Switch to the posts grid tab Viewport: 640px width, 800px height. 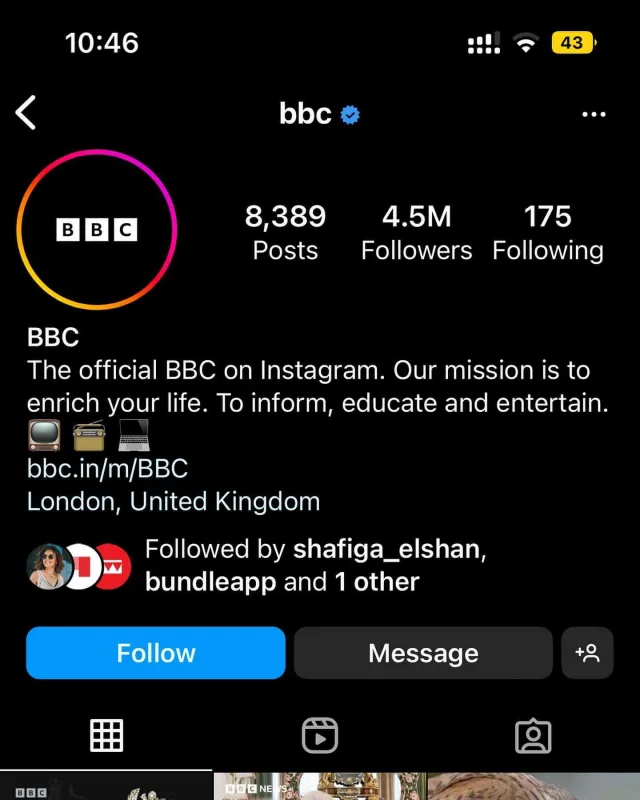pos(106,736)
